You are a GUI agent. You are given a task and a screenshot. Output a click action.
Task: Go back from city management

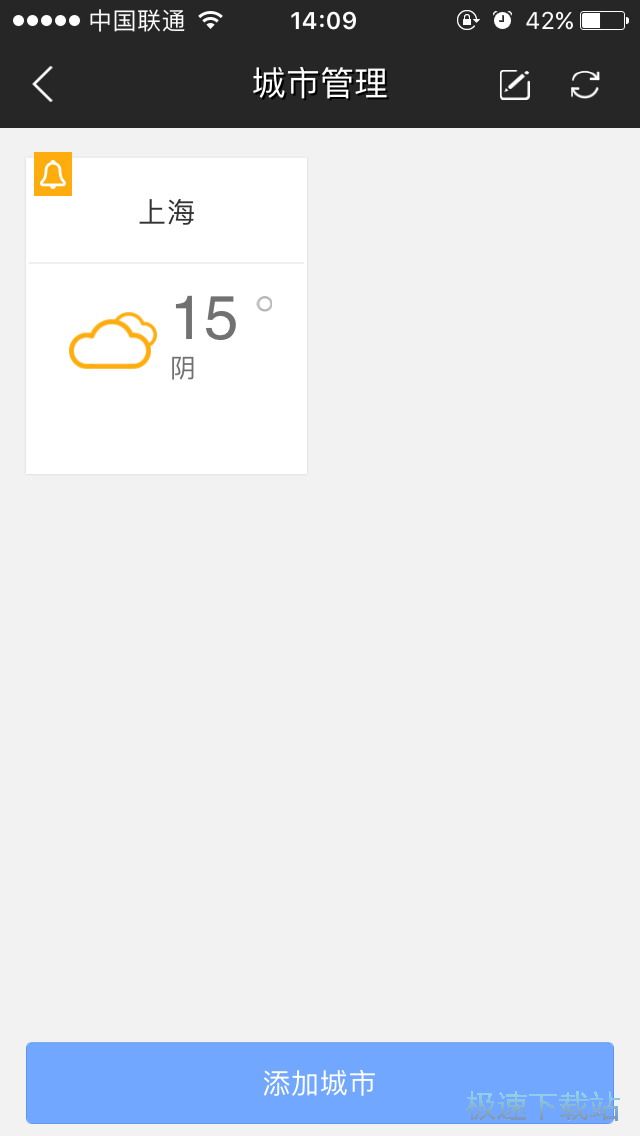42,85
